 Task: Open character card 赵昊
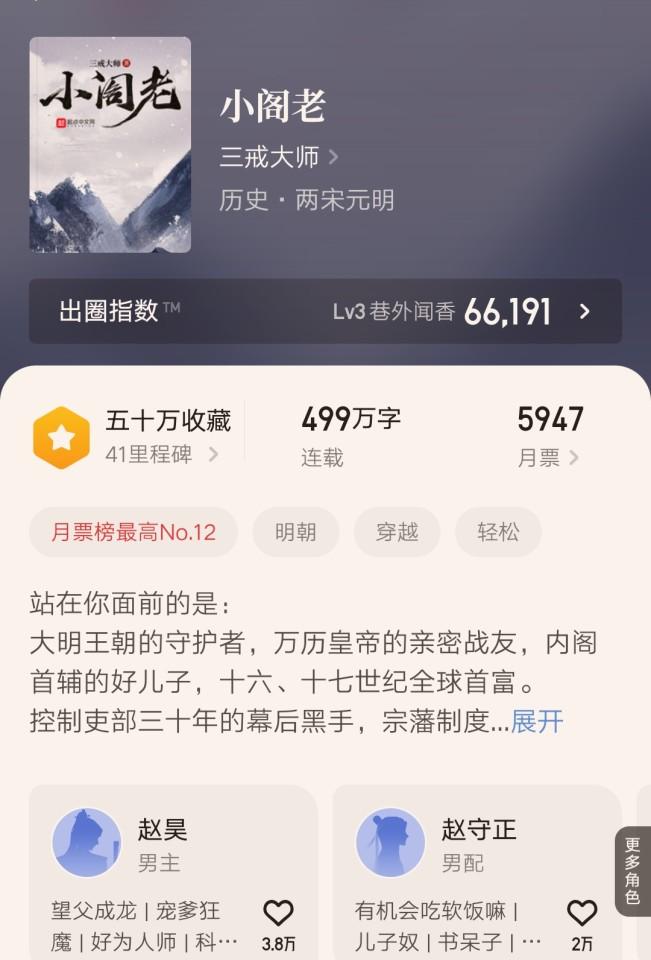pyautogui.click(x=150, y=845)
